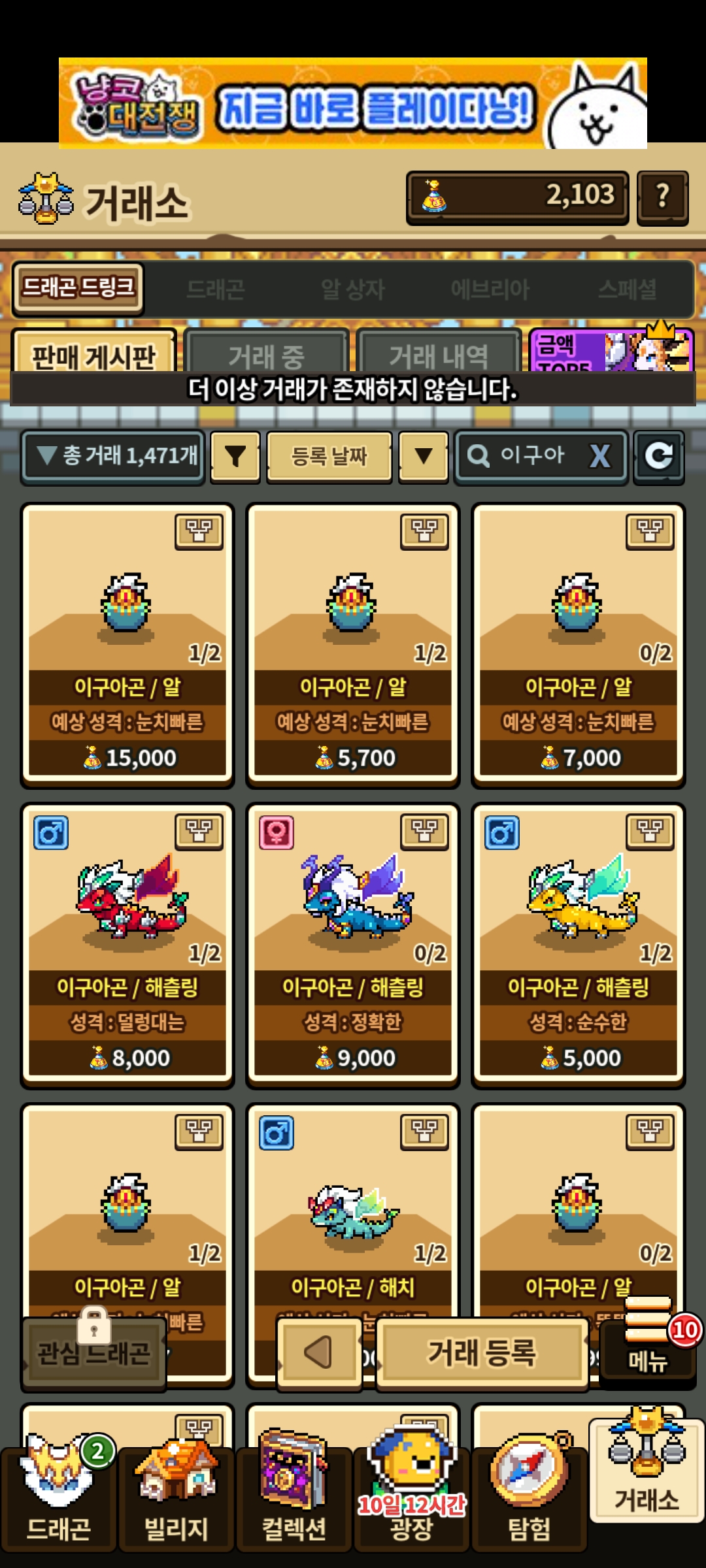Viewport: 706px width, 1568px height.
Task: Open the filter funnel icon
Action: coord(235,457)
